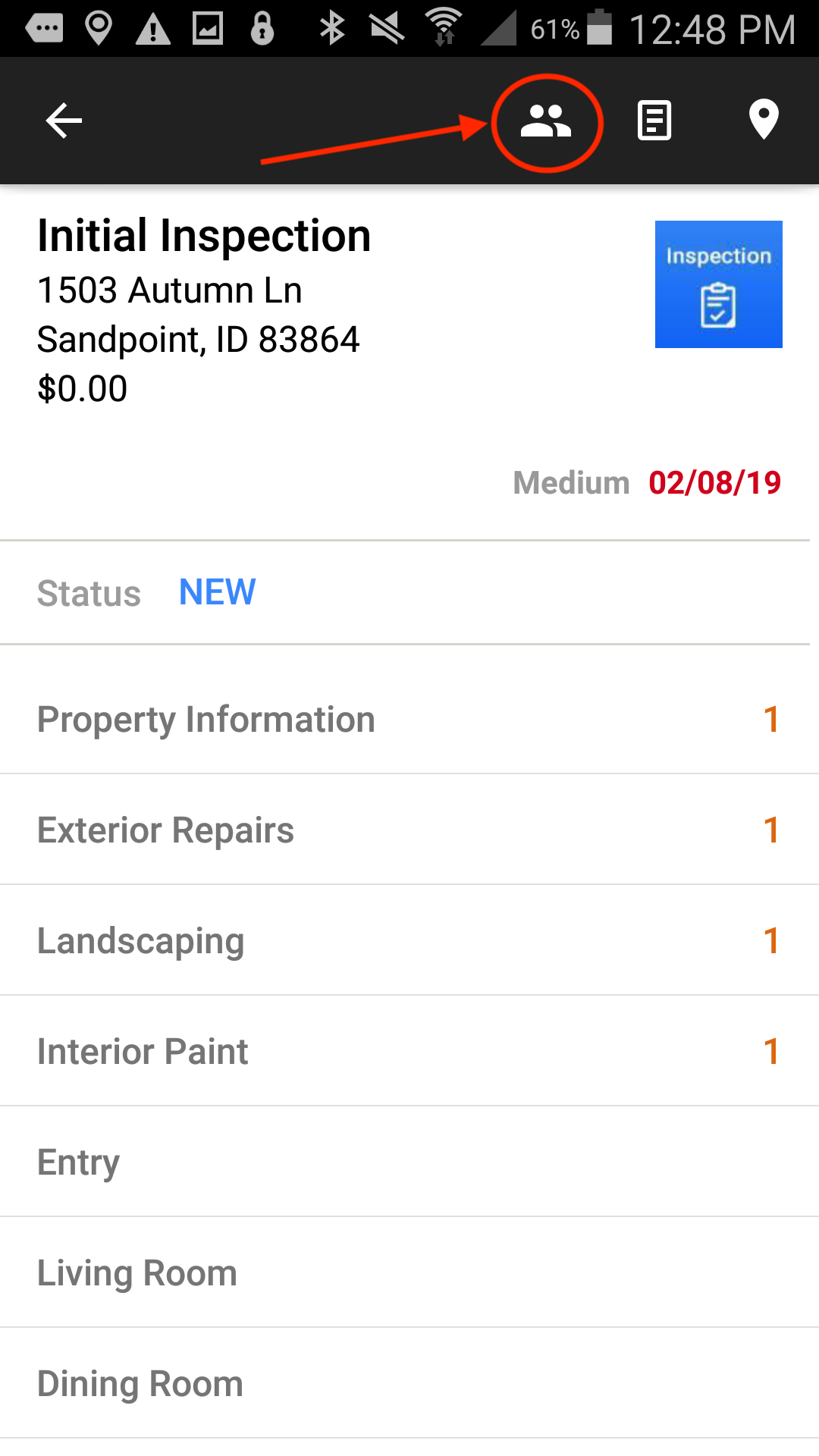Open the Dining Room section
The height and width of the screenshot is (1456, 819).
138,1382
